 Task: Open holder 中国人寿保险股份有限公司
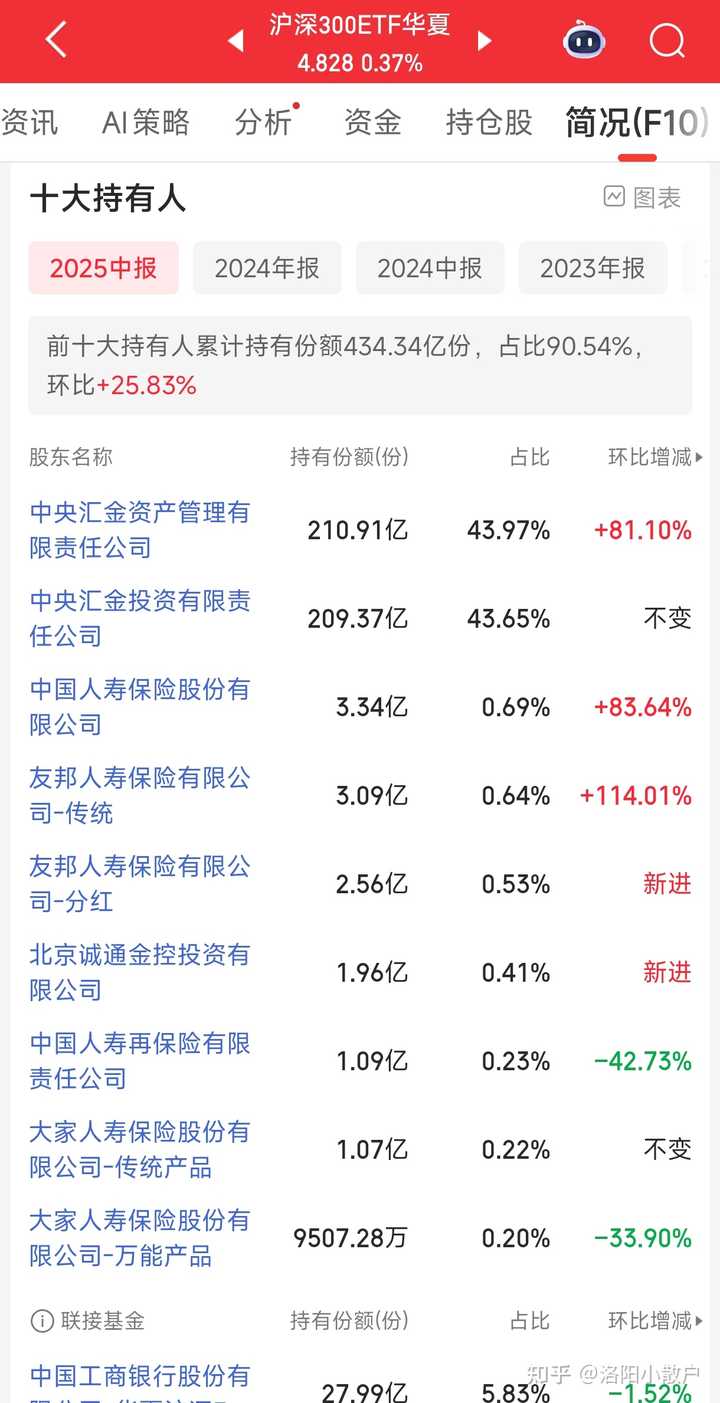[140, 707]
